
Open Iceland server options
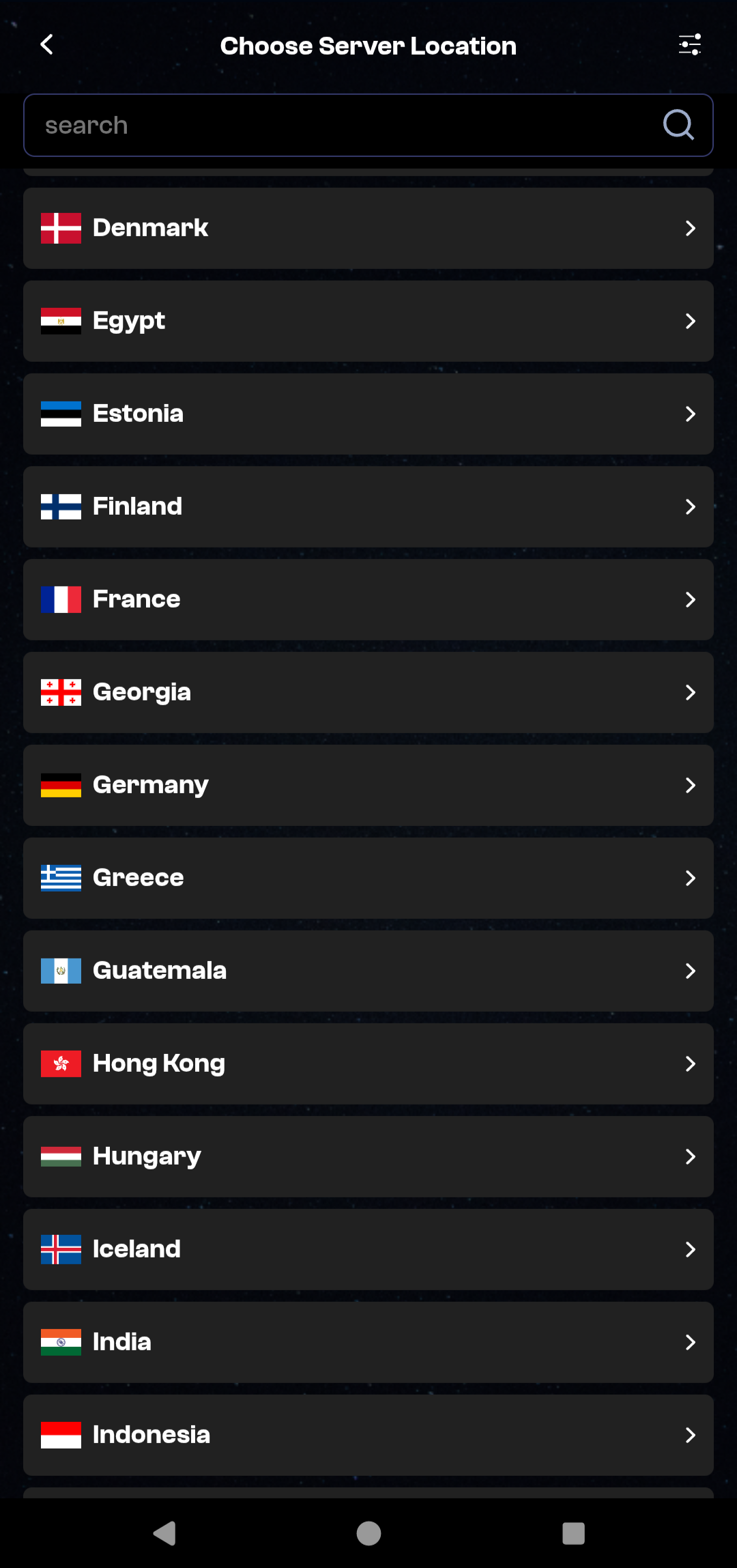369,1249
